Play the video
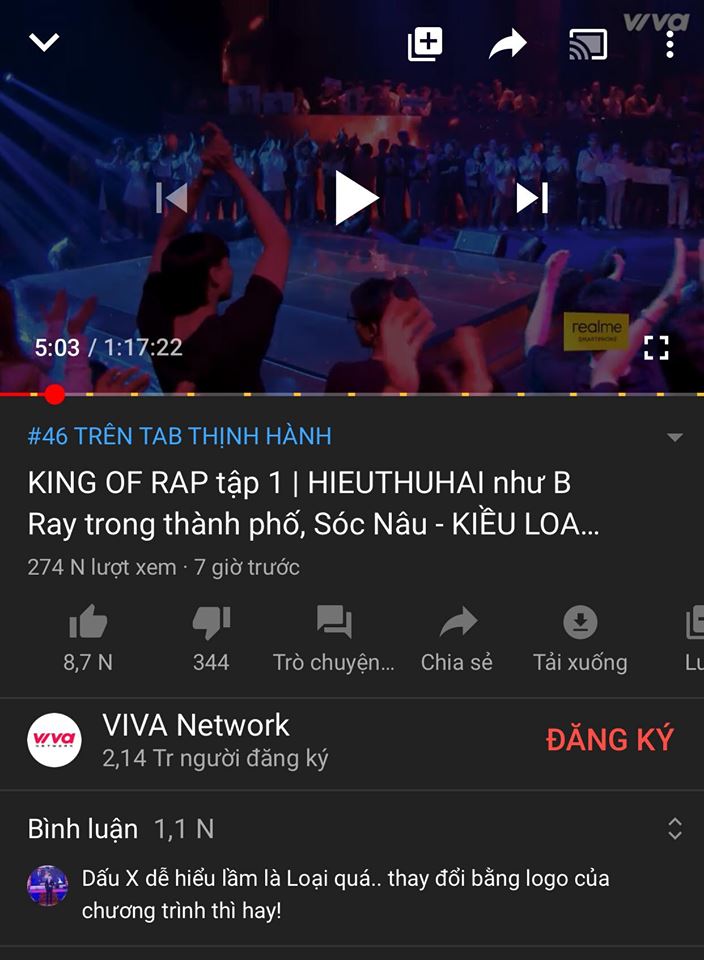This screenshot has height=960, width=704. (354, 198)
